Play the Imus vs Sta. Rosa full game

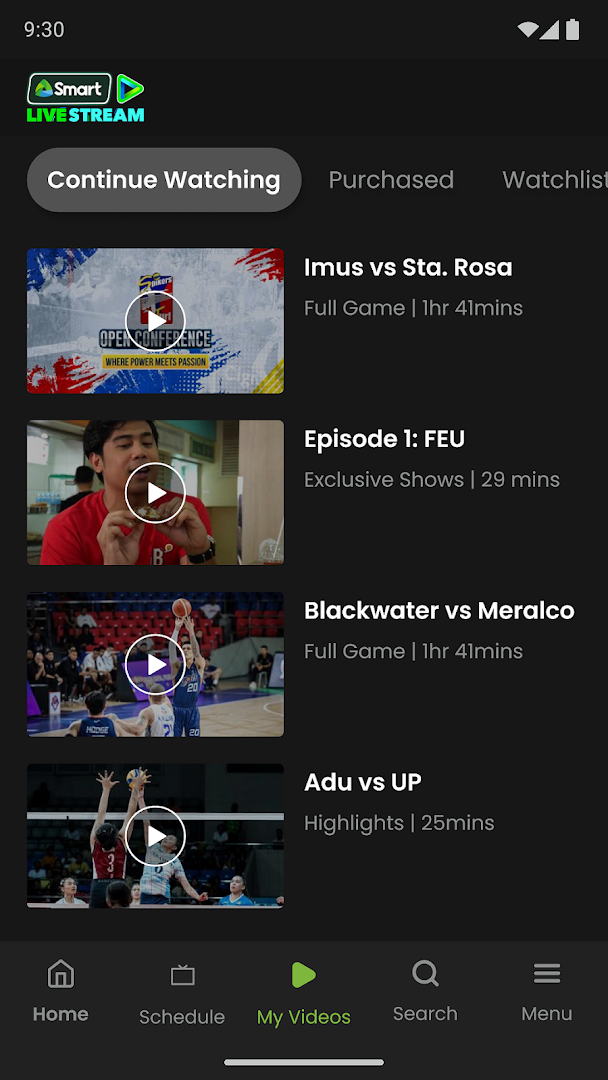coord(155,321)
